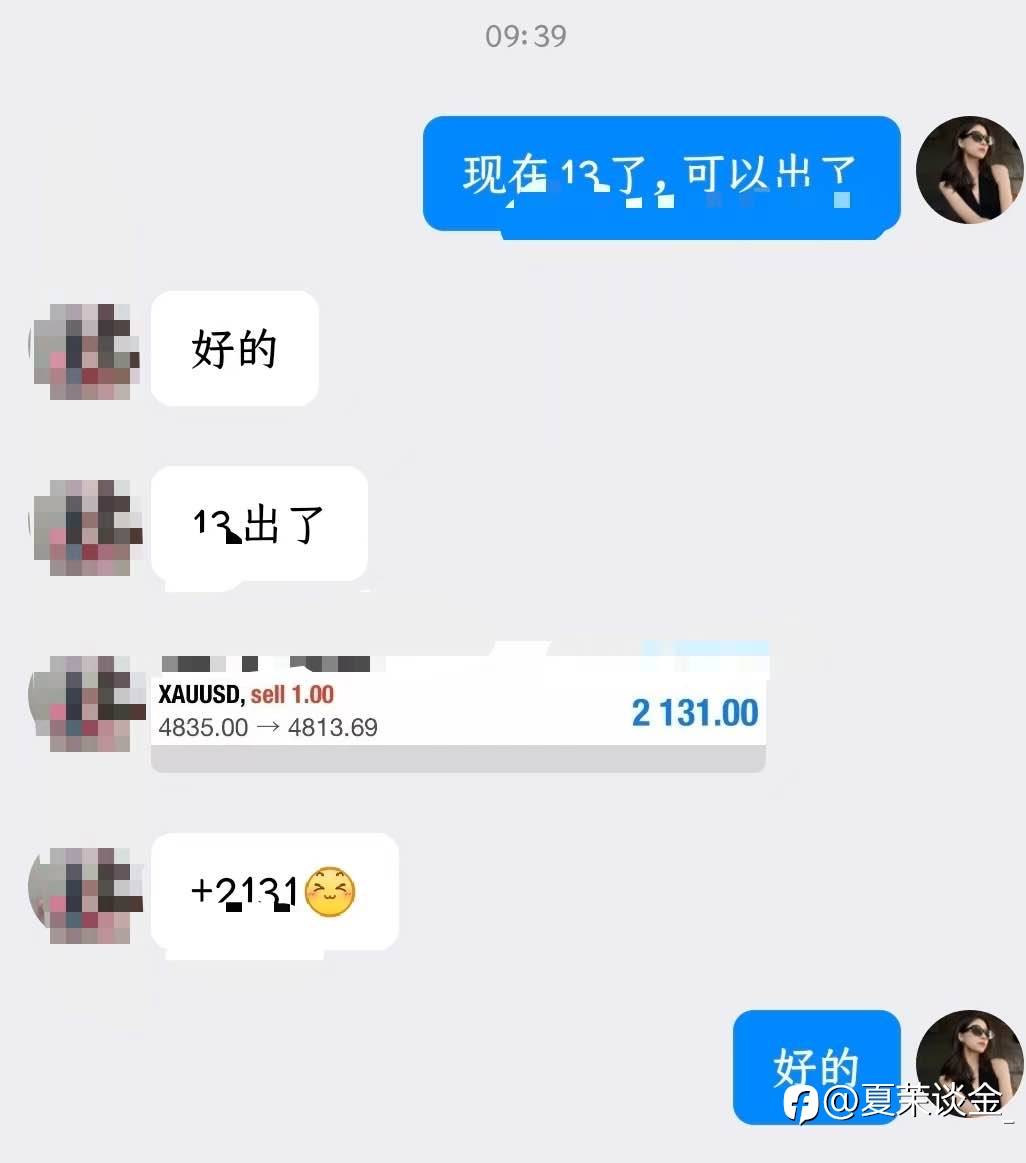The width and height of the screenshot is (1026, 1163).
Task: Click the 09:39 timestamp header
Action: coord(527,36)
